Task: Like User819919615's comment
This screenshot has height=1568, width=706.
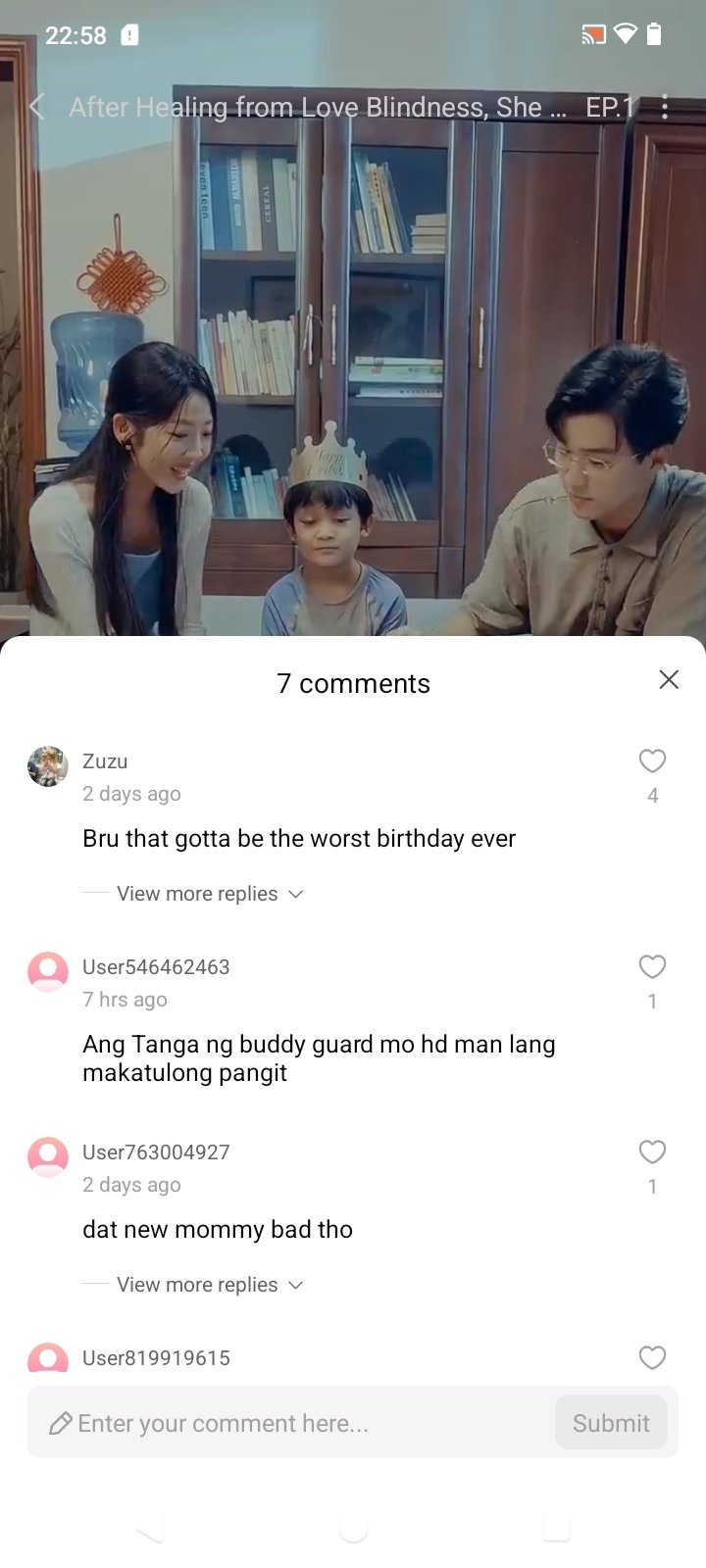Action: pyautogui.click(x=652, y=1357)
